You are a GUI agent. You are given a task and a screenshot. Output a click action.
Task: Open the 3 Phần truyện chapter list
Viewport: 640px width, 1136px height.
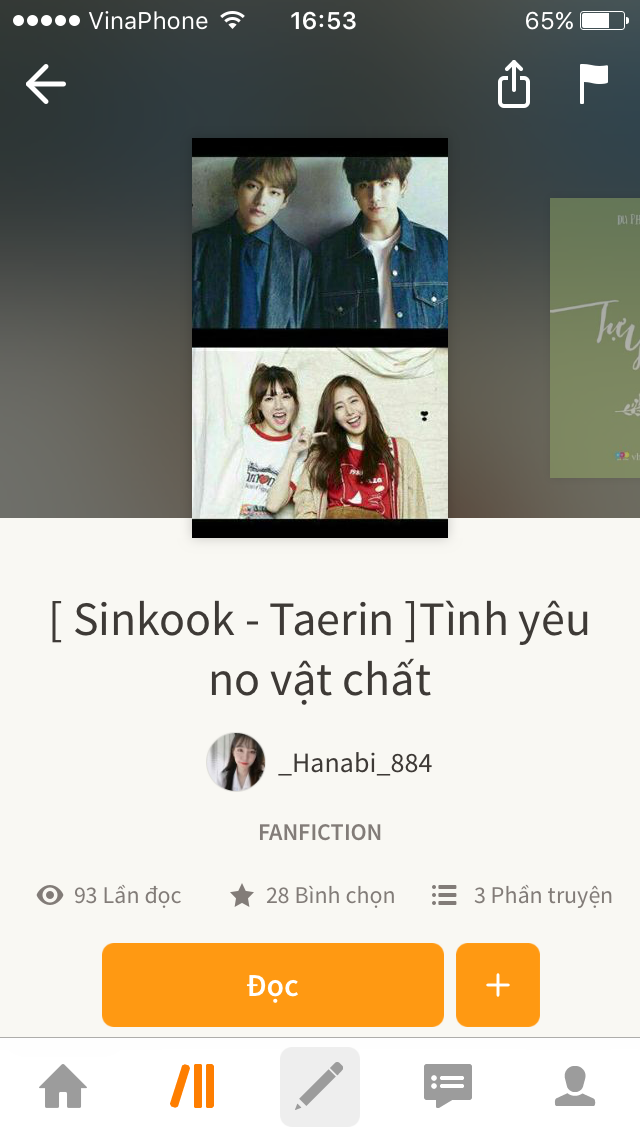click(522, 895)
